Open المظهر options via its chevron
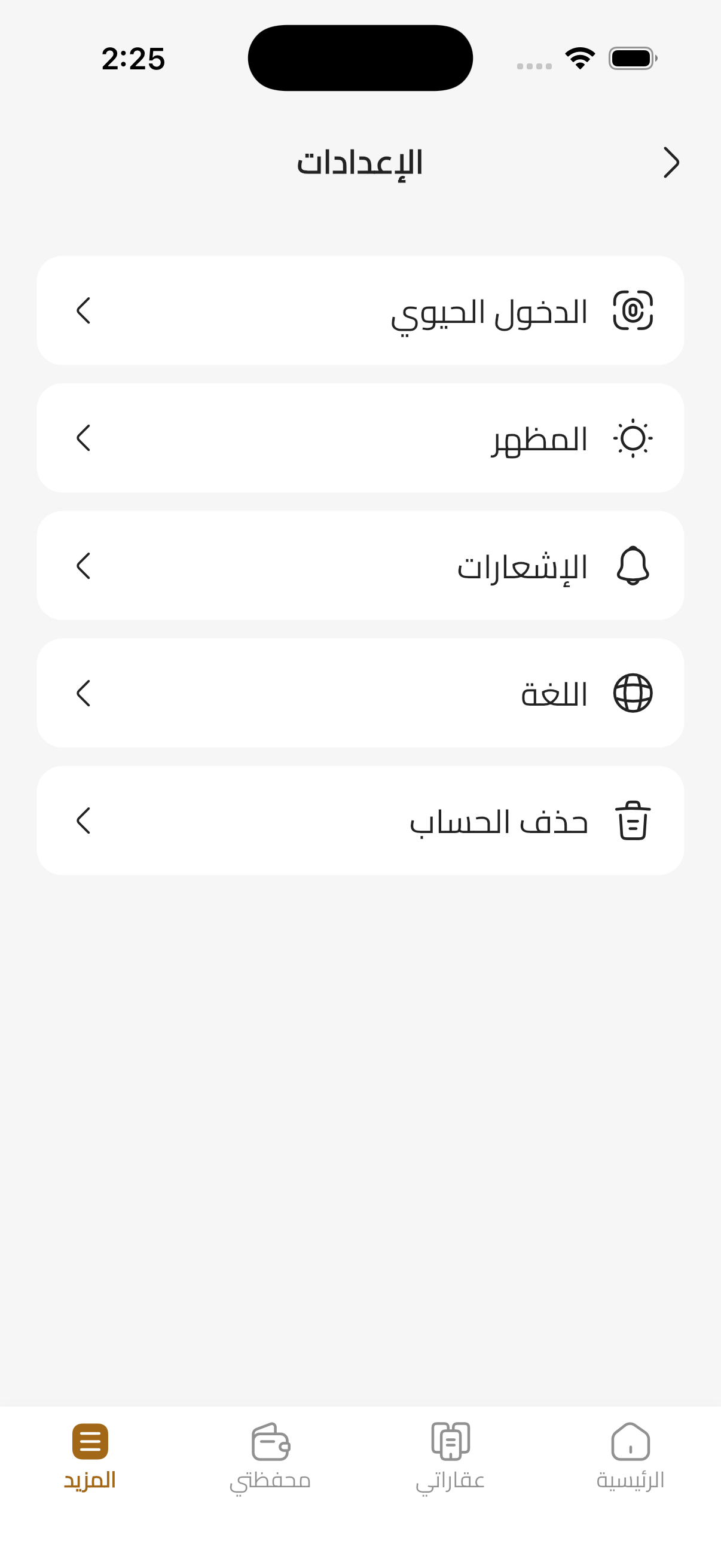This screenshot has width=721, height=1568. point(83,440)
